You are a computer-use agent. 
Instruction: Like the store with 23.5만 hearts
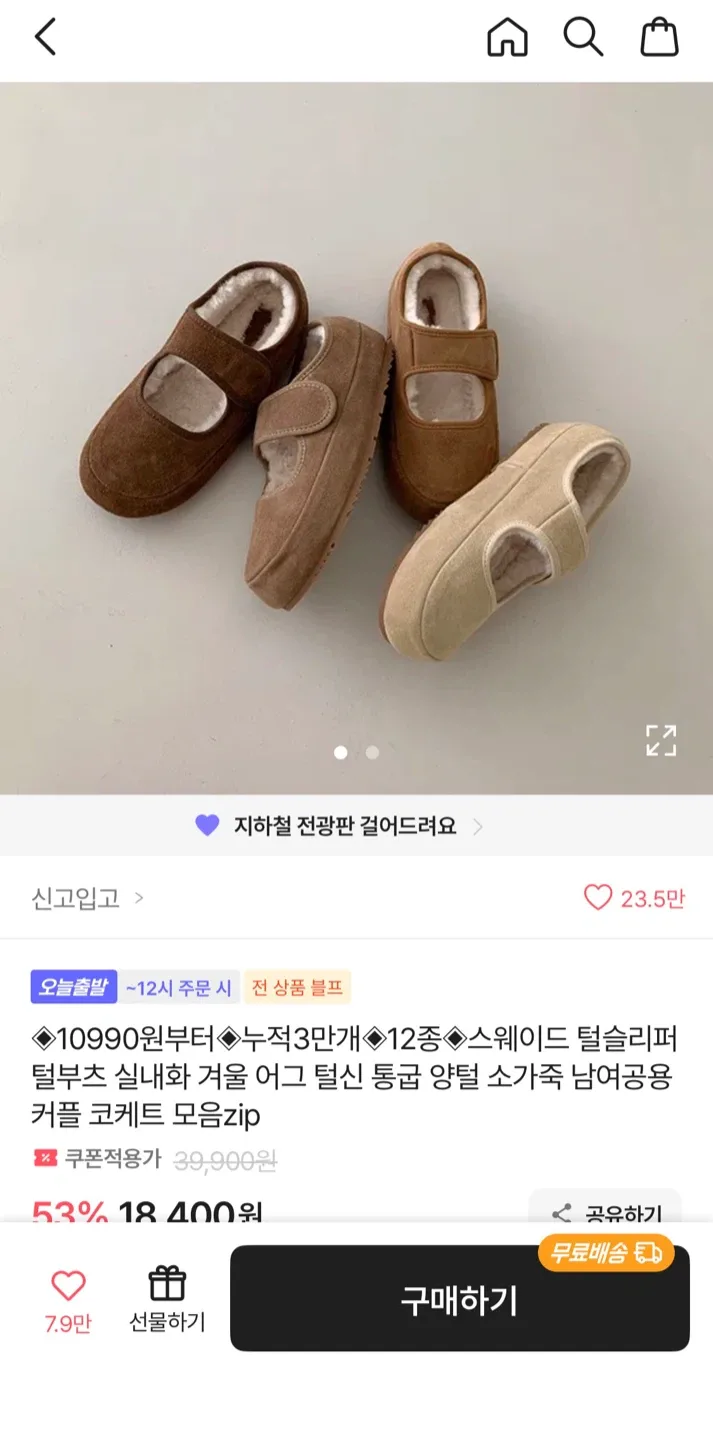[x=634, y=898]
